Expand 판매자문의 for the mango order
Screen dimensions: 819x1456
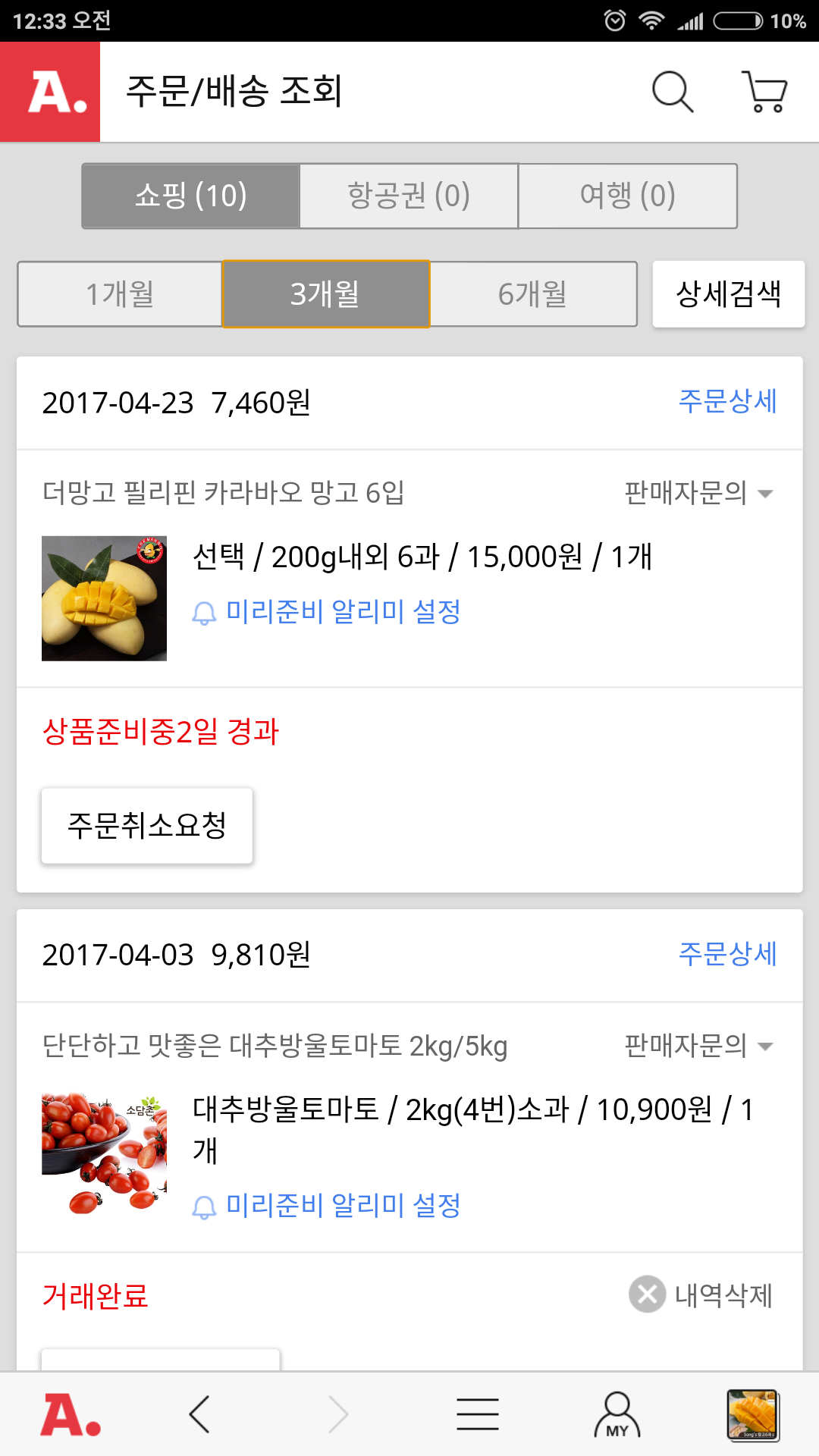coord(698,493)
